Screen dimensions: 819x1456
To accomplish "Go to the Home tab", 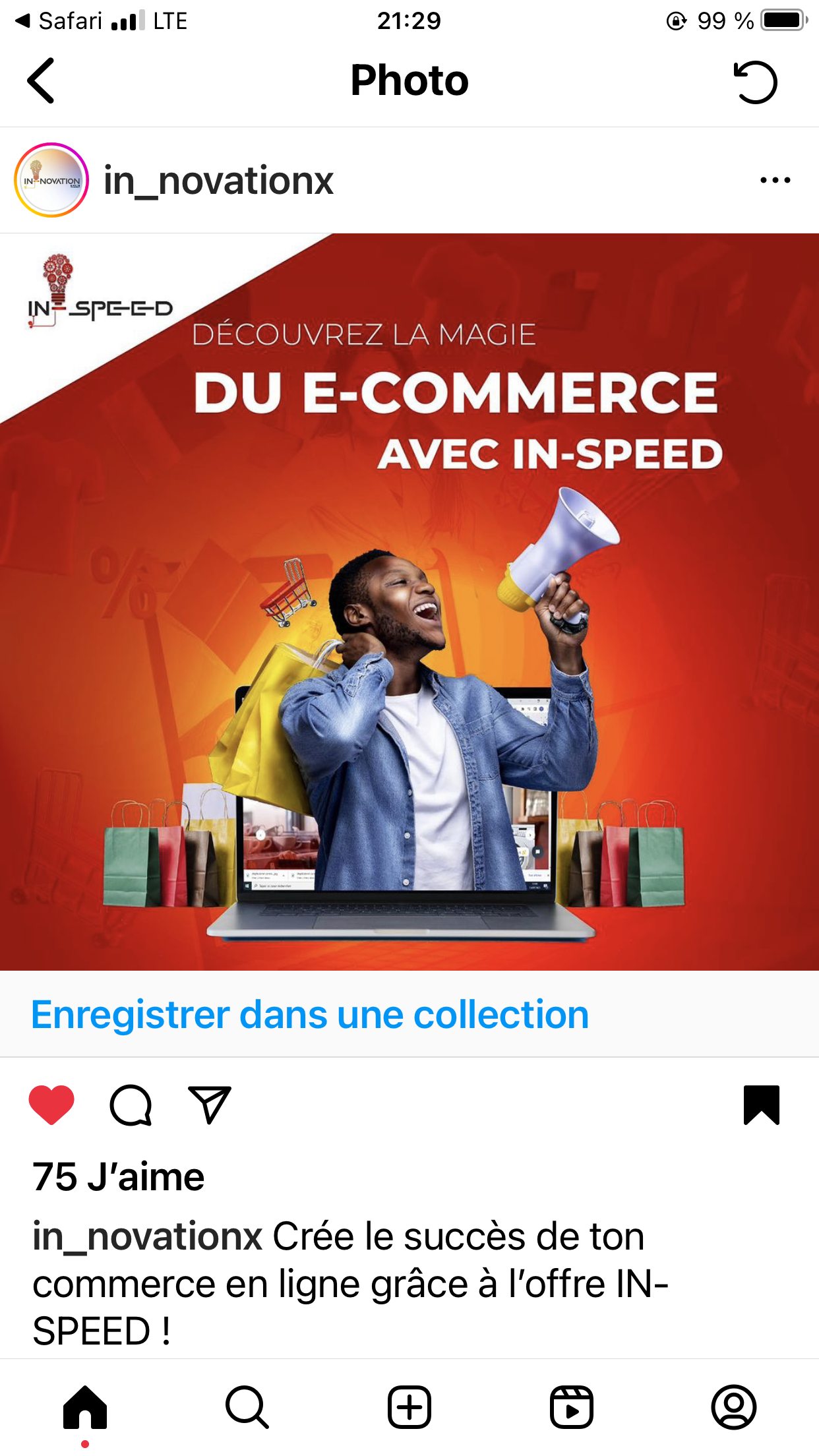I will click(85, 1407).
